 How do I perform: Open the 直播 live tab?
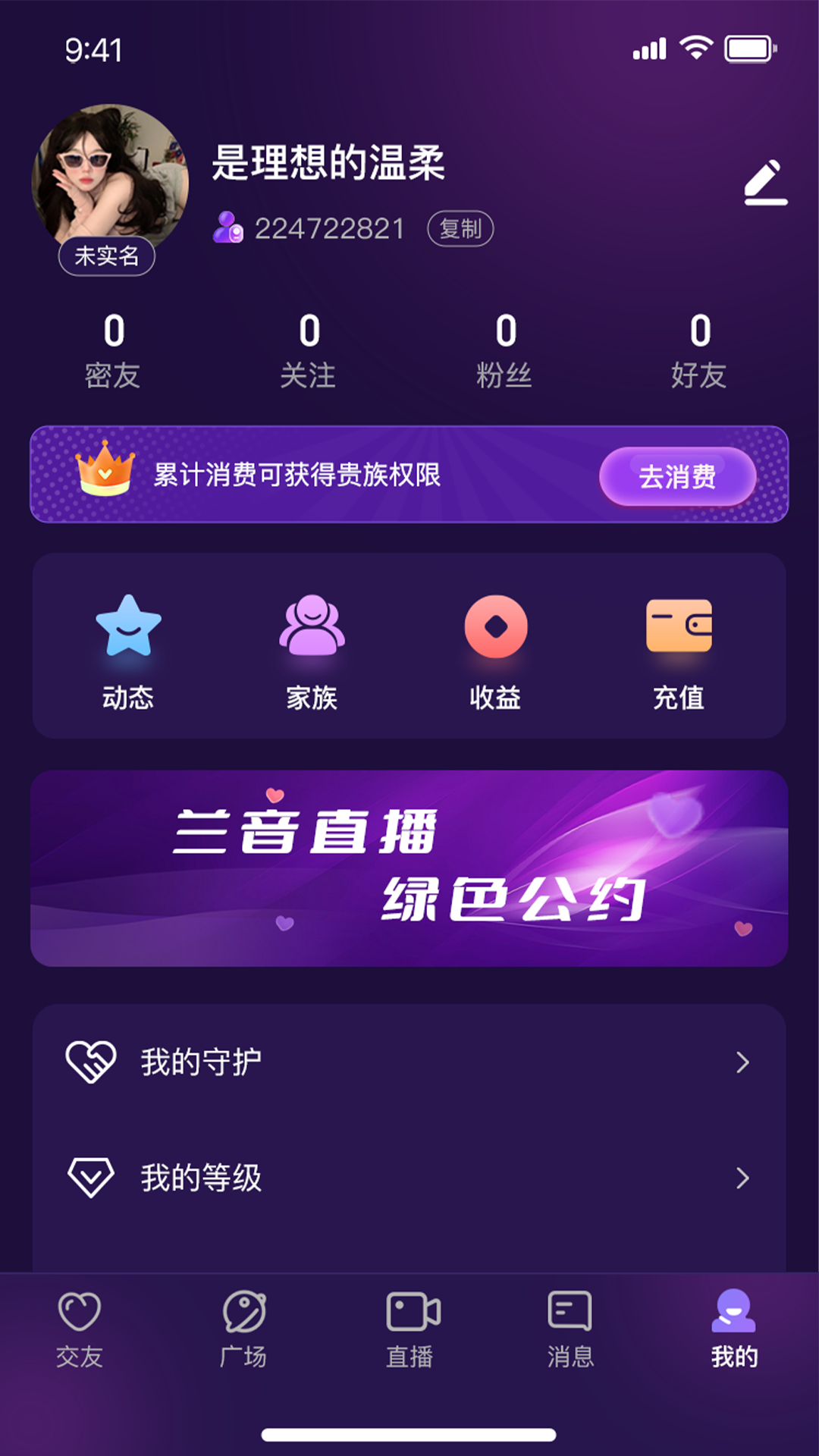pyautogui.click(x=409, y=1327)
